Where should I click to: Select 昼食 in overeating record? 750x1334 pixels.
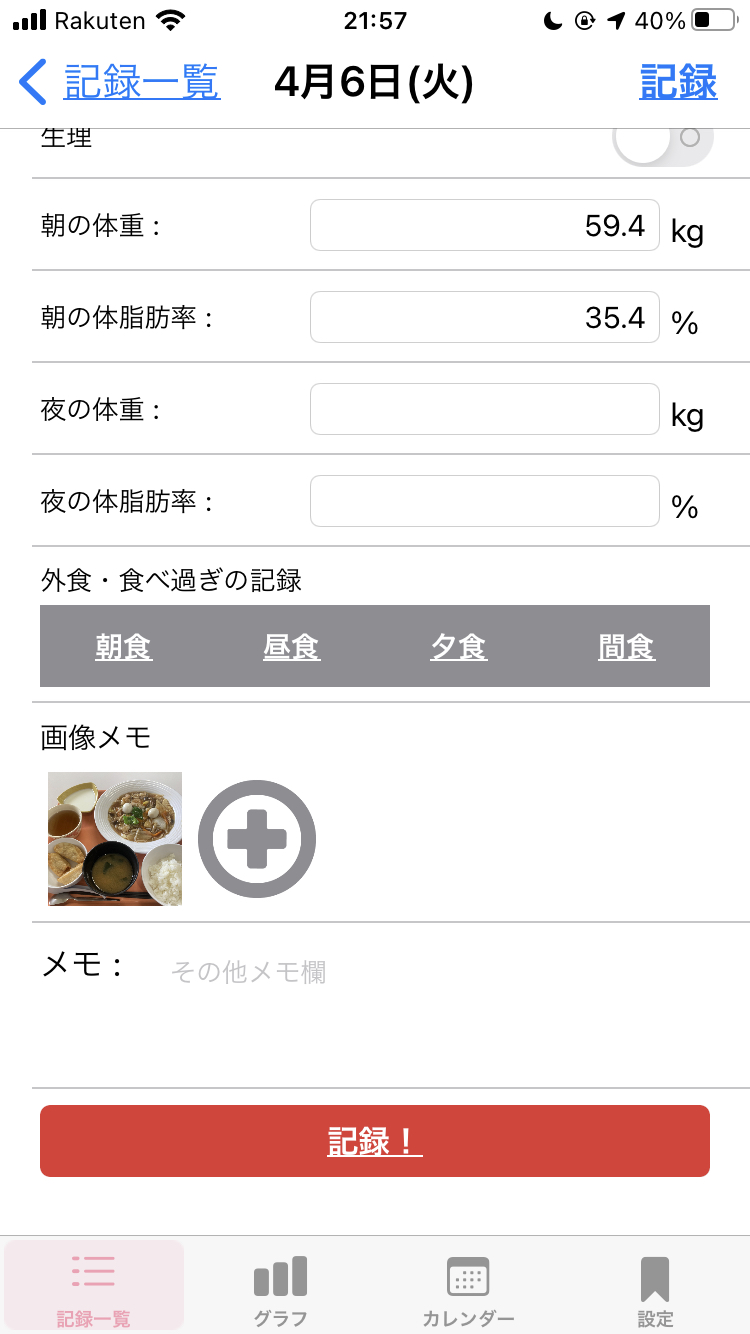(x=291, y=647)
